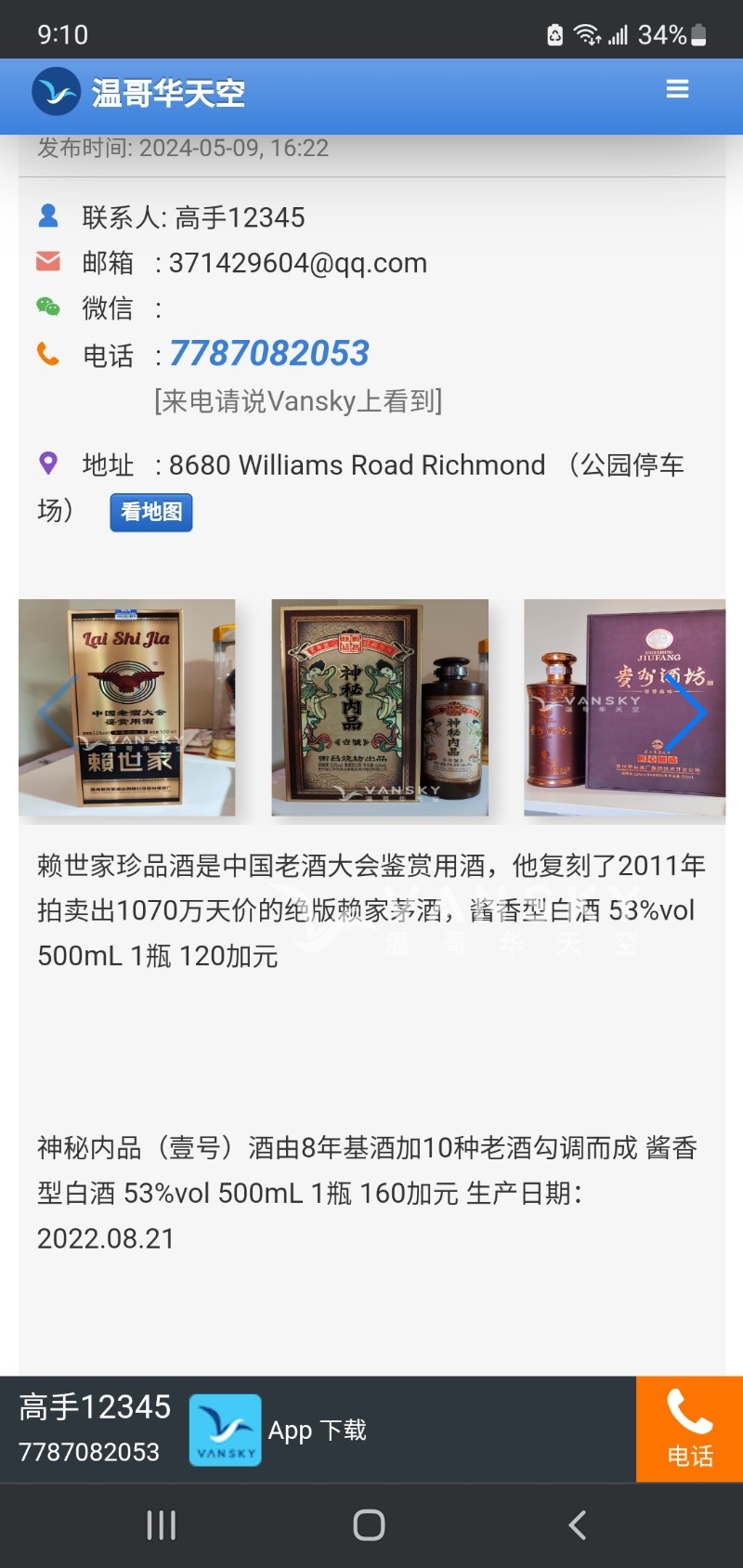This screenshot has height=1568, width=743.
Task: Tap the 看地图 map button
Action: (150, 512)
